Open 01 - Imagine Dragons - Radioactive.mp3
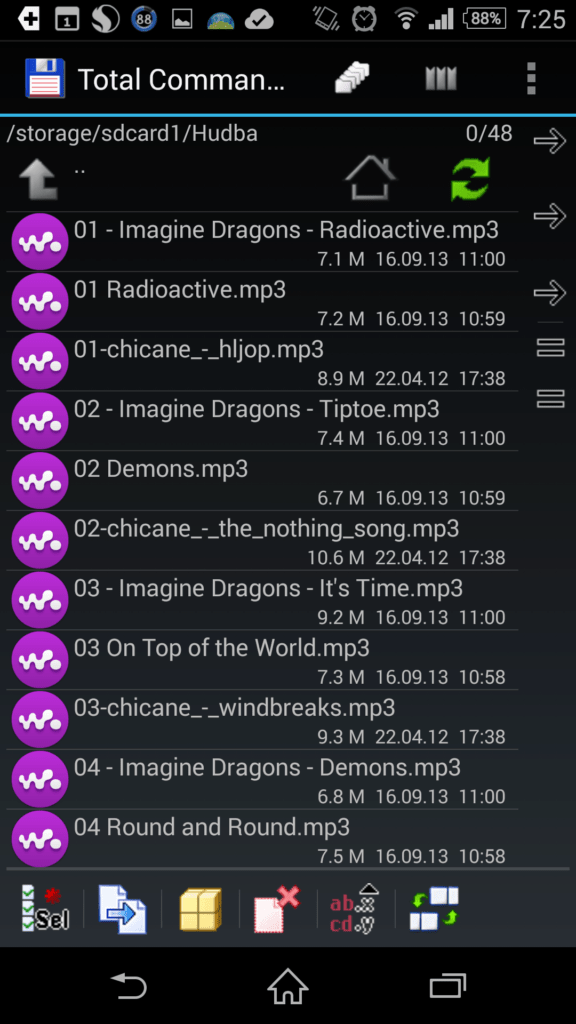The height and width of the screenshot is (1024, 576). pos(262,242)
